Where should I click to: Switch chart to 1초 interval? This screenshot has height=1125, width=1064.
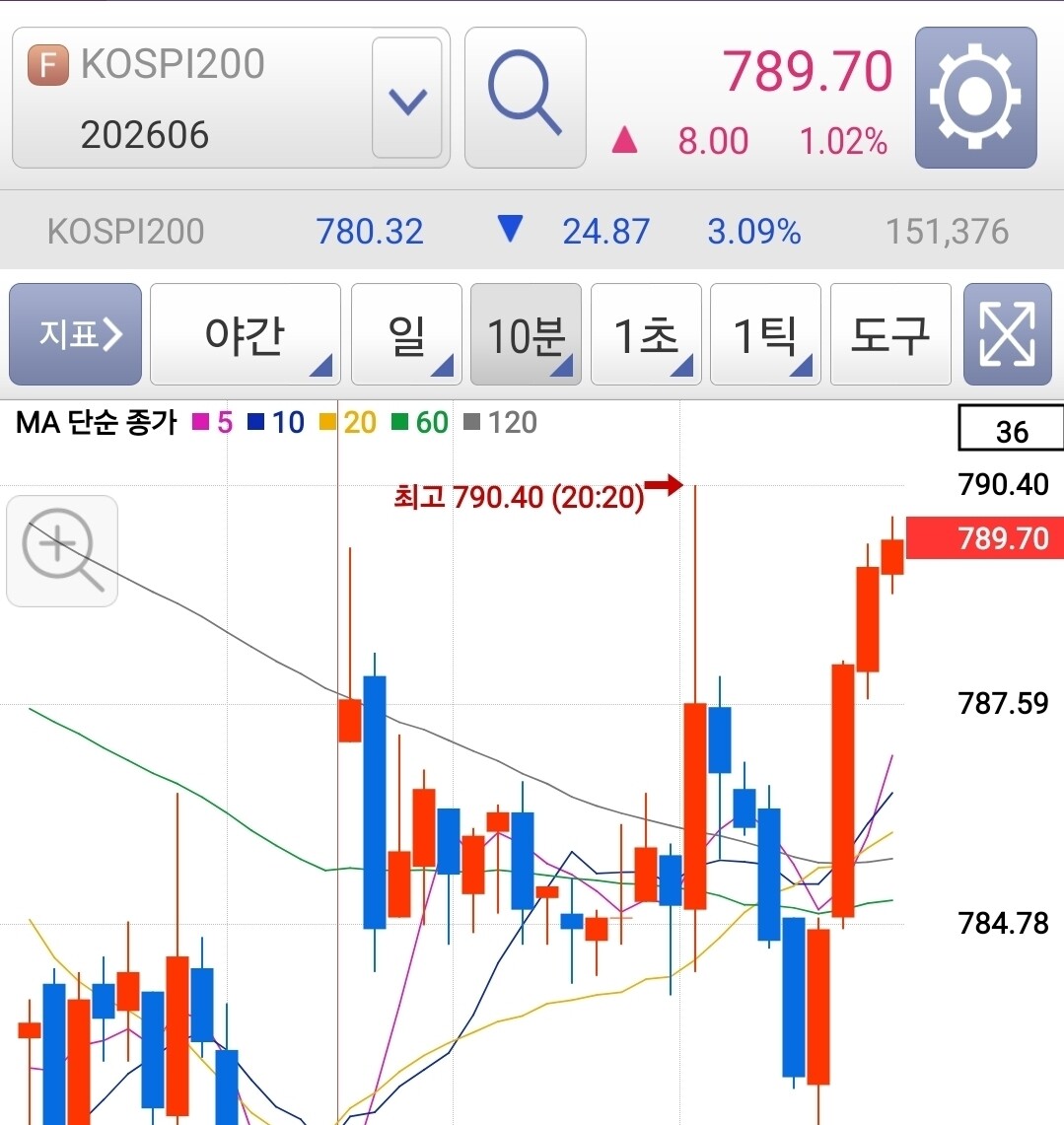646,334
